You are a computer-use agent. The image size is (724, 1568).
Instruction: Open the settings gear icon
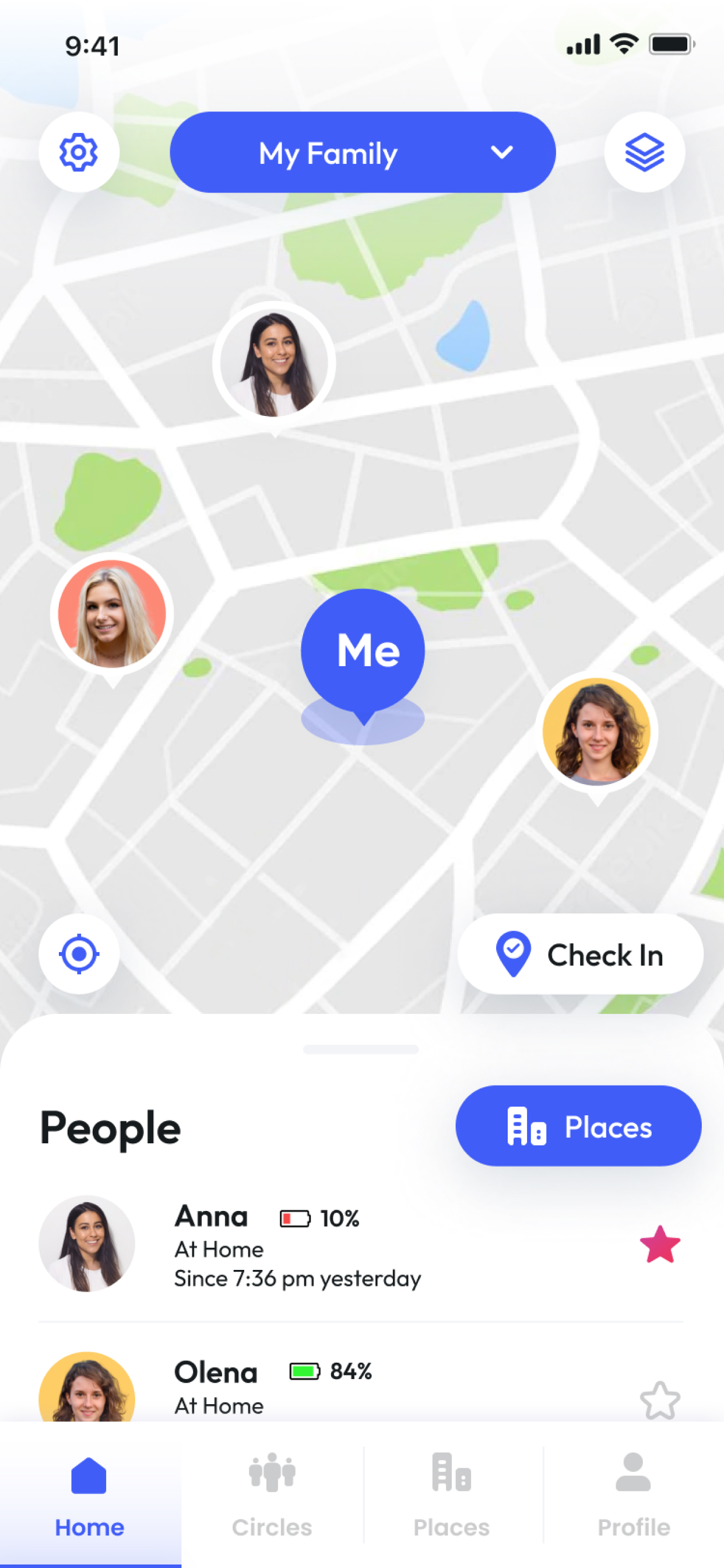click(x=79, y=152)
